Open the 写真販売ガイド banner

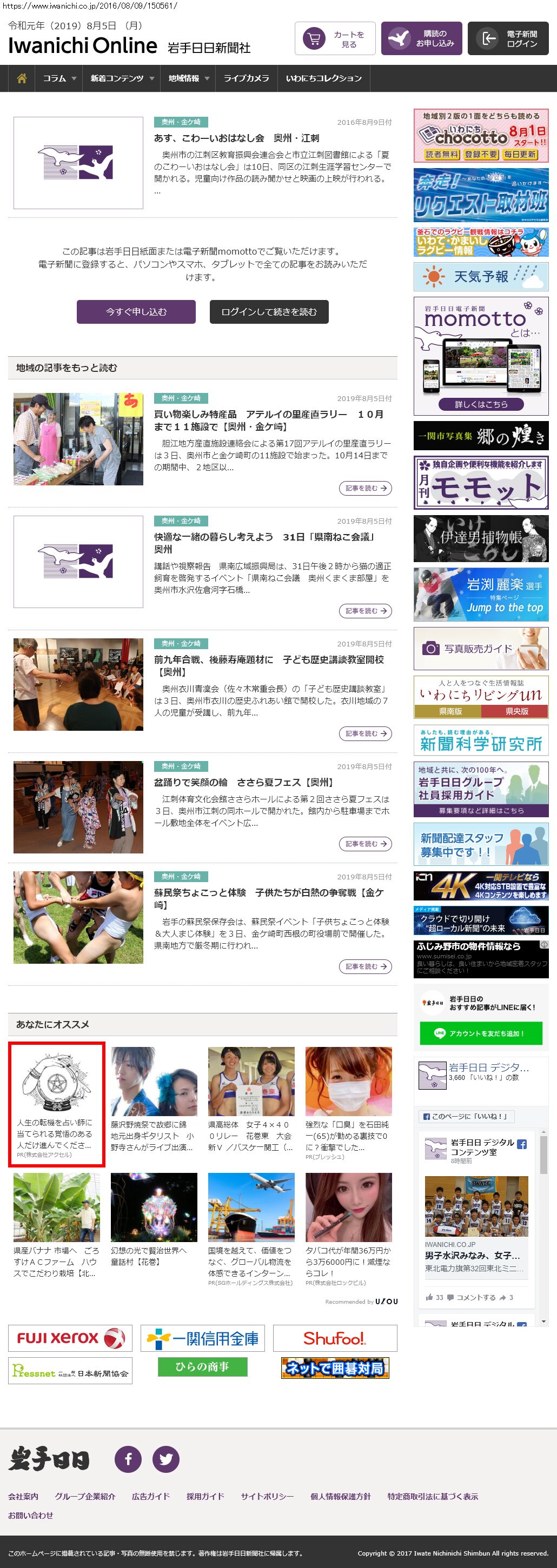coord(480,649)
